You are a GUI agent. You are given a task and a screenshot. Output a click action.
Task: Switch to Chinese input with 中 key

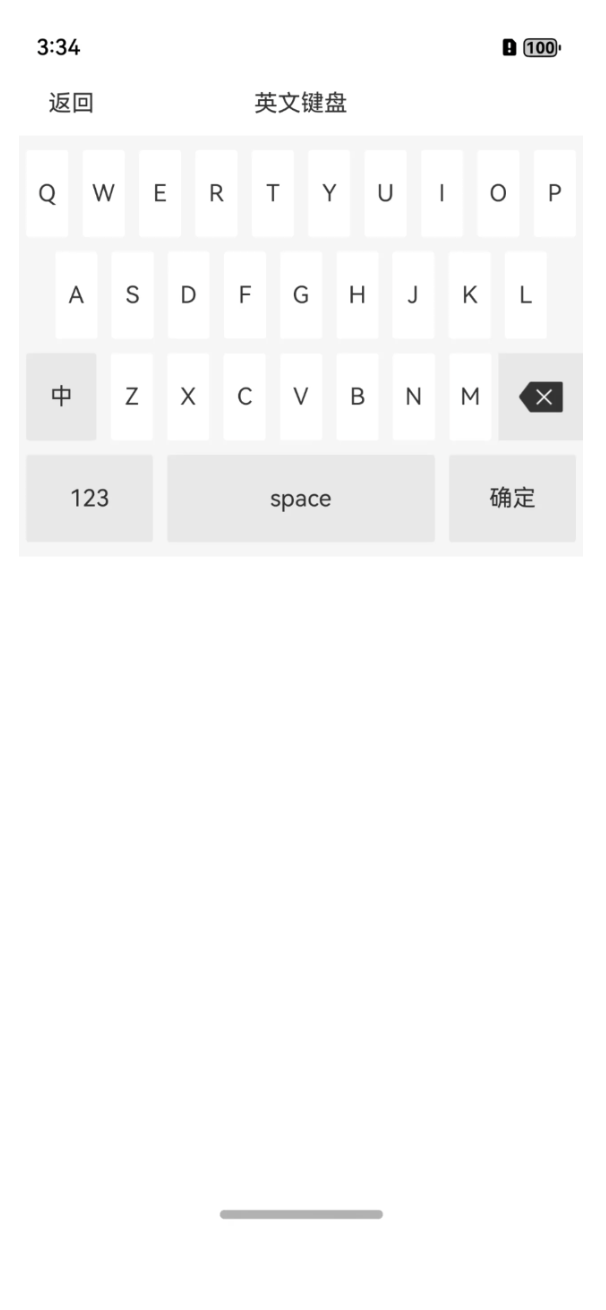[x=61, y=397]
